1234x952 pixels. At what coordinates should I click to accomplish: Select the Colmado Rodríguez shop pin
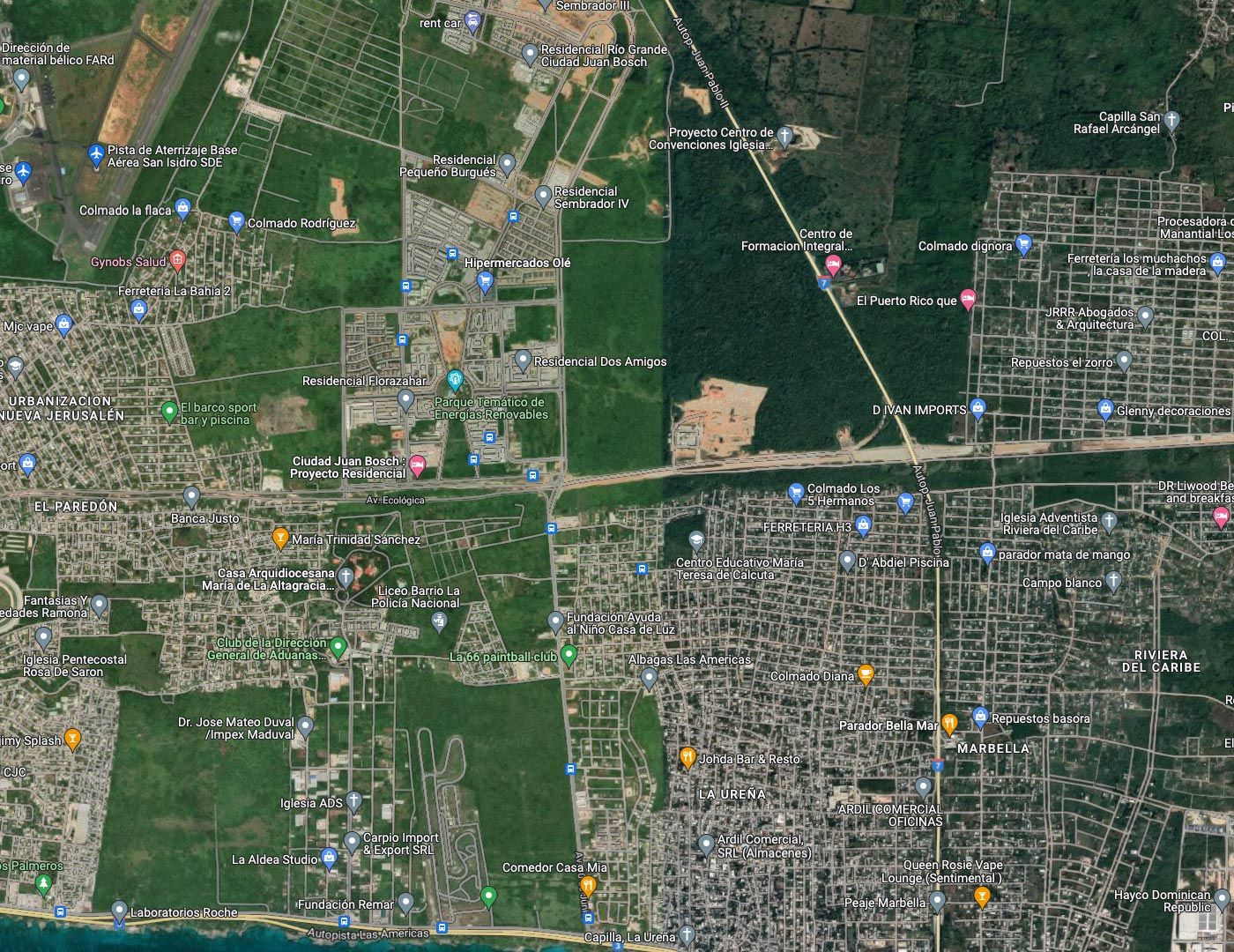coord(235,221)
